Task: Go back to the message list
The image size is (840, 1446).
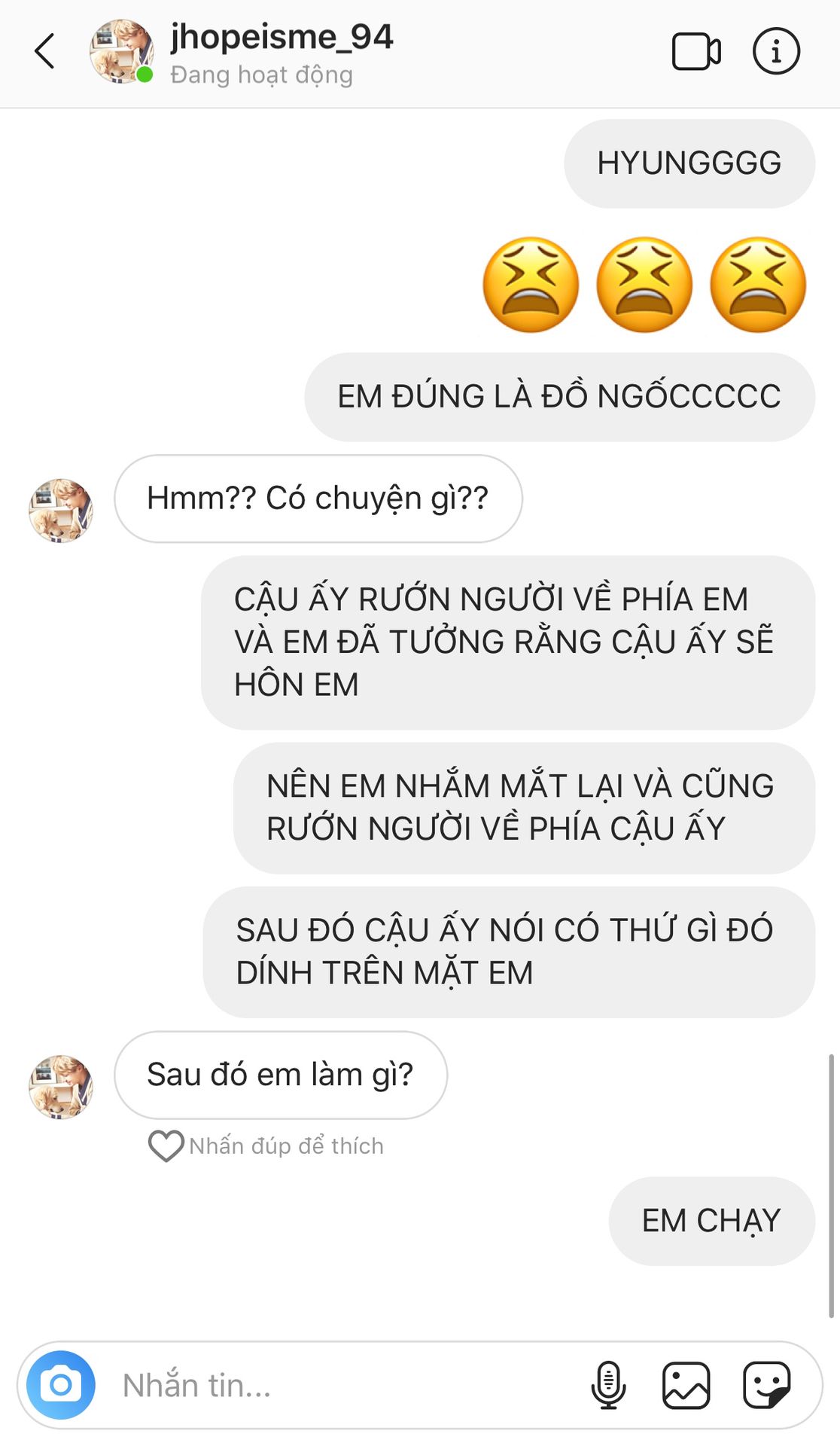Action: pyautogui.click(x=45, y=51)
